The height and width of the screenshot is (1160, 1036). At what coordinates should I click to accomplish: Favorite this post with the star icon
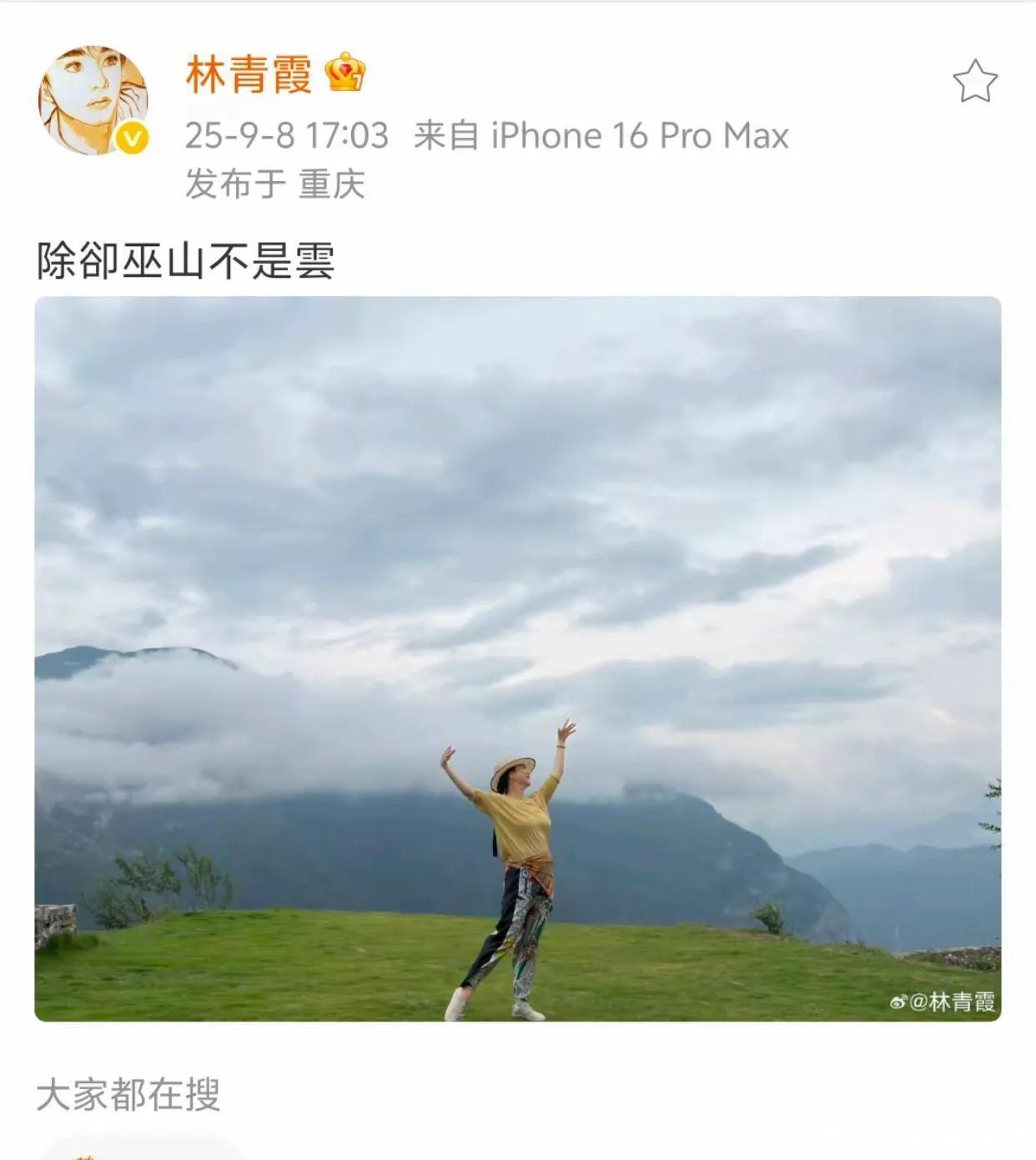coord(974,82)
